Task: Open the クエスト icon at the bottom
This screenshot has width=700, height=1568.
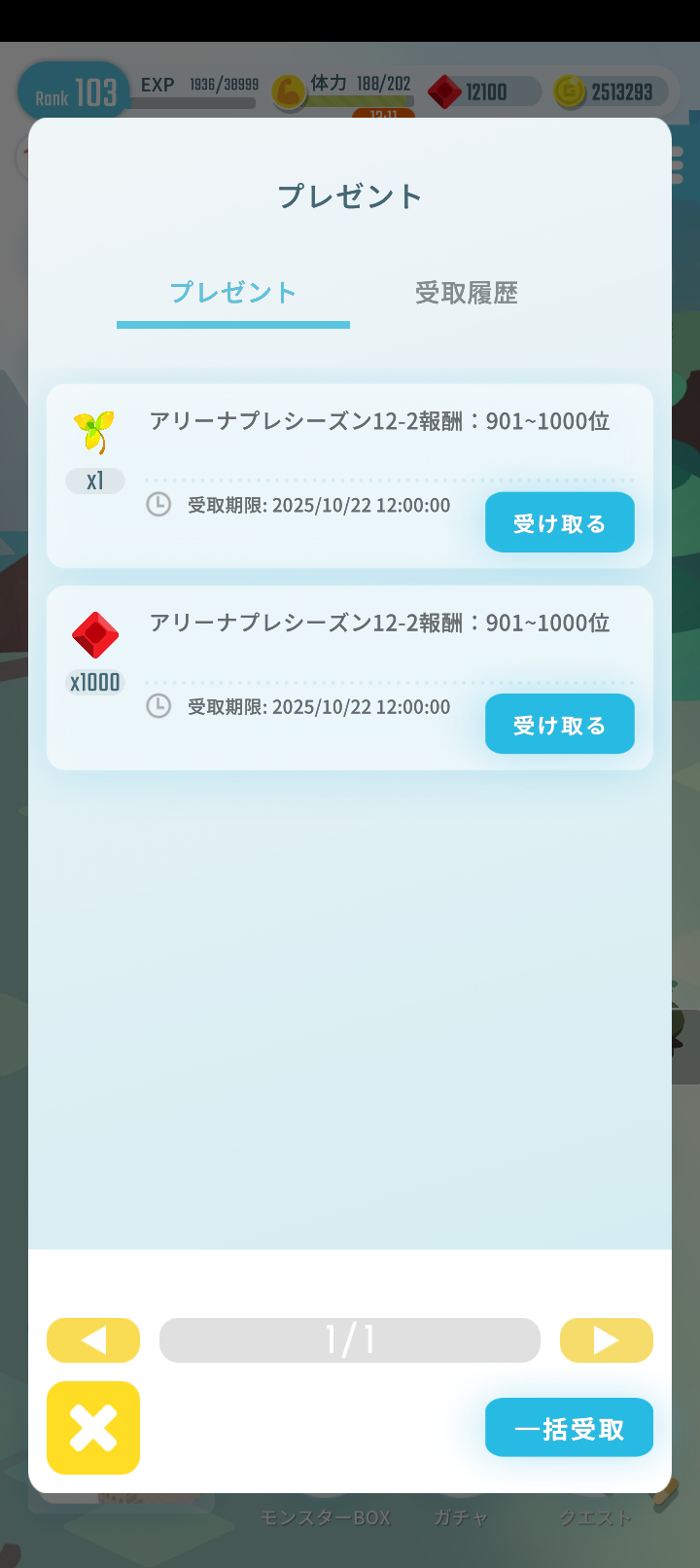Action: (595, 1516)
